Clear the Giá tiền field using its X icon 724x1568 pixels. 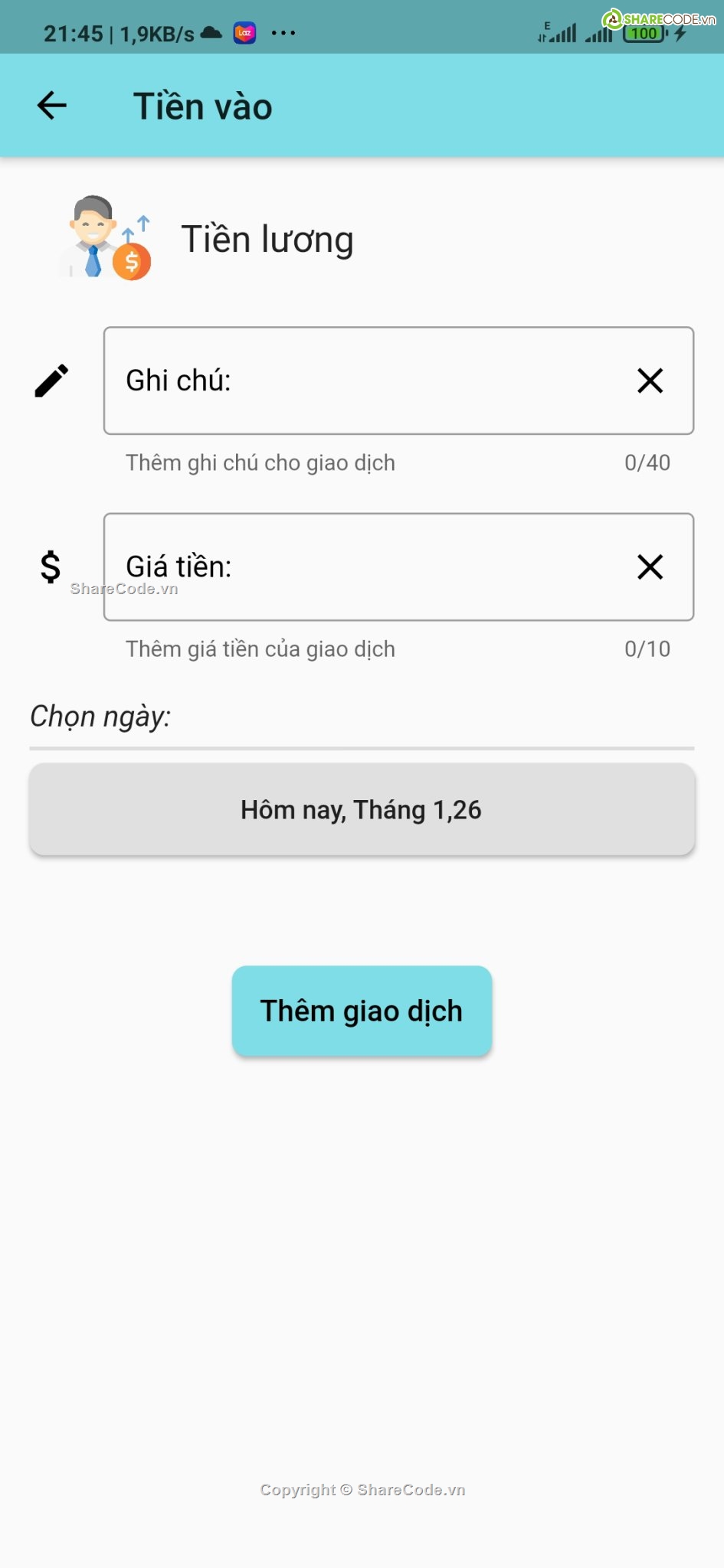(x=650, y=567)
